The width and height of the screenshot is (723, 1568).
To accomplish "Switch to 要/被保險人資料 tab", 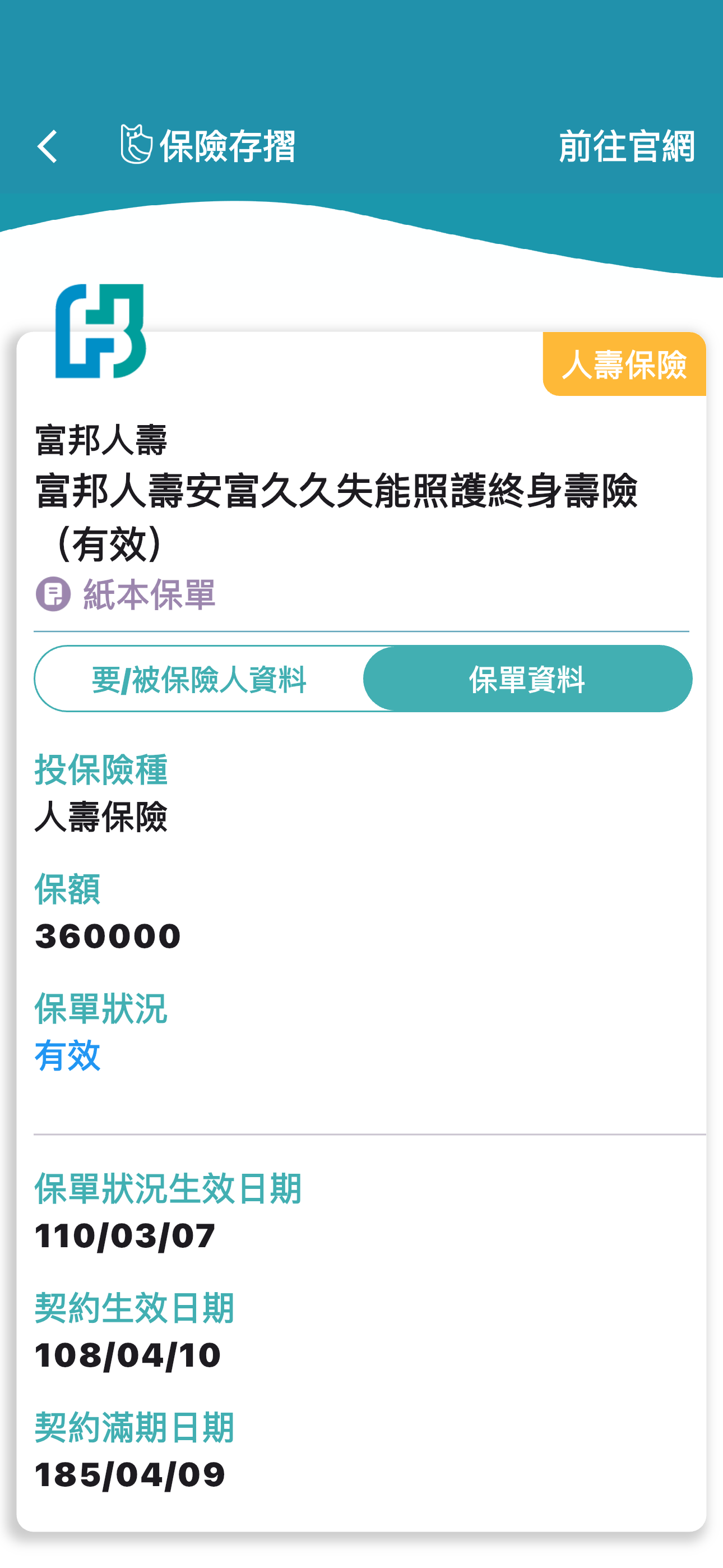I will 199,679.
